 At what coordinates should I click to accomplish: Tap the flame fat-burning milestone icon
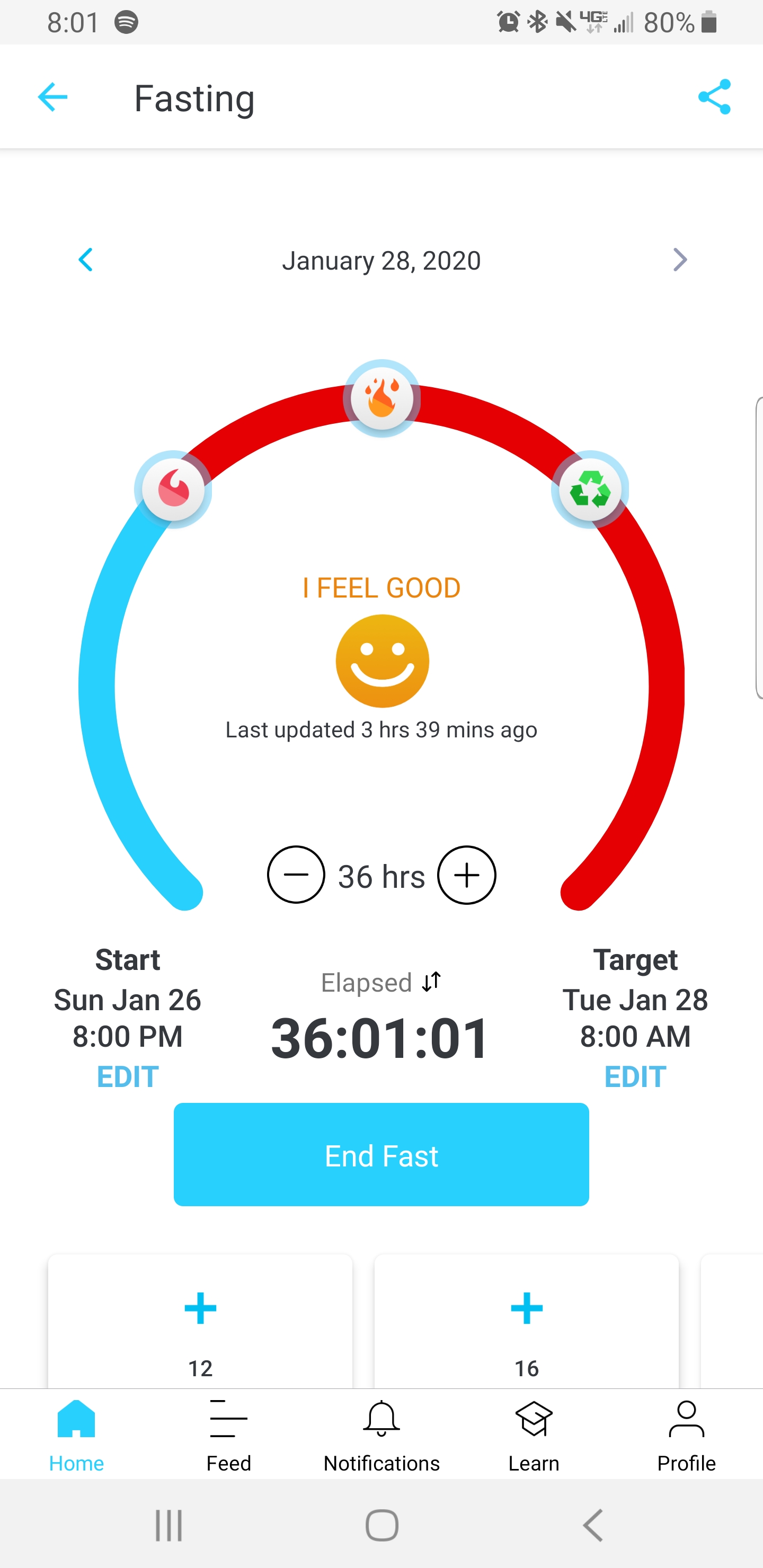point(381,398)
